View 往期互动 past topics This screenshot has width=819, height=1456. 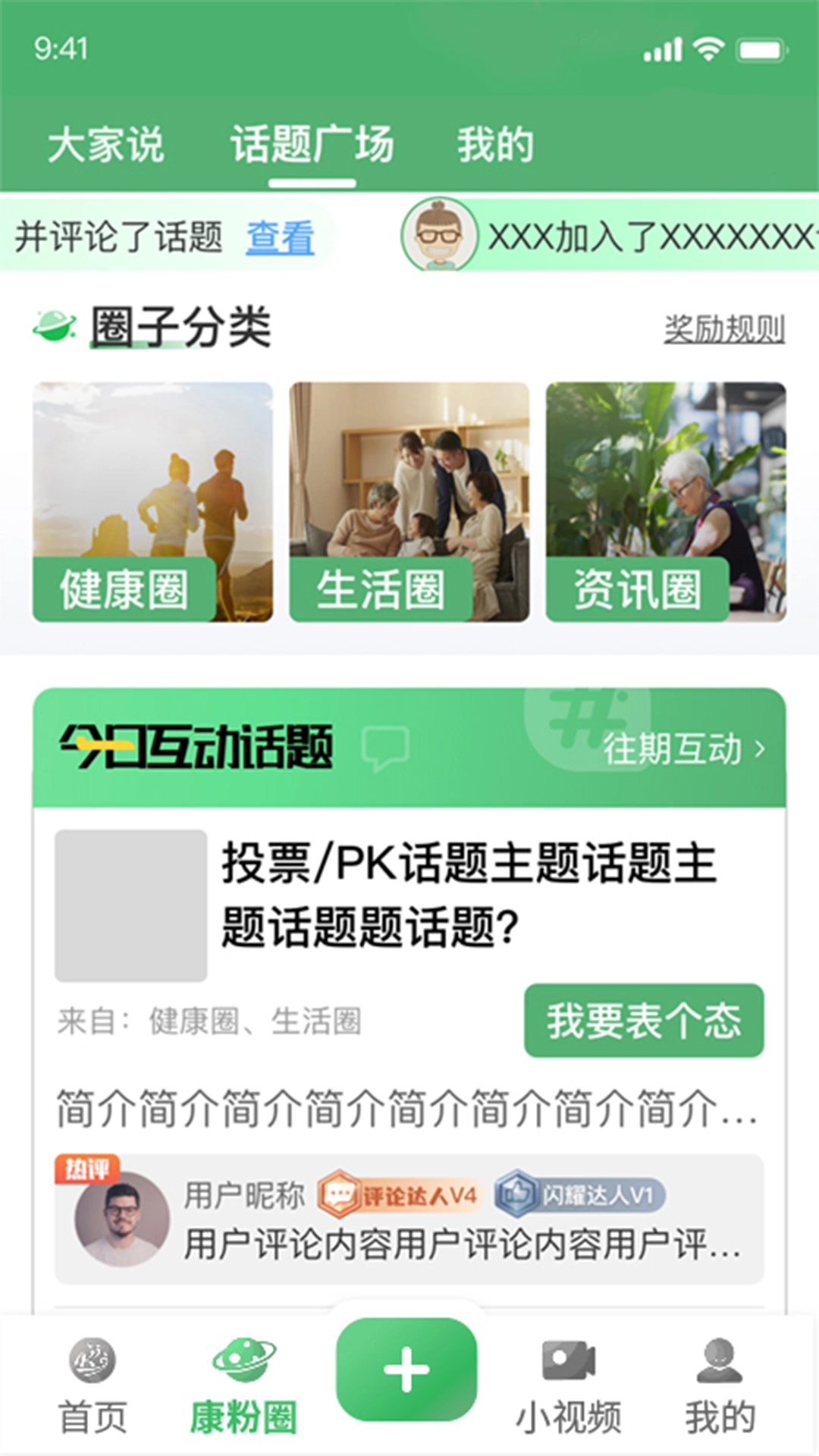tap(683, 748)
